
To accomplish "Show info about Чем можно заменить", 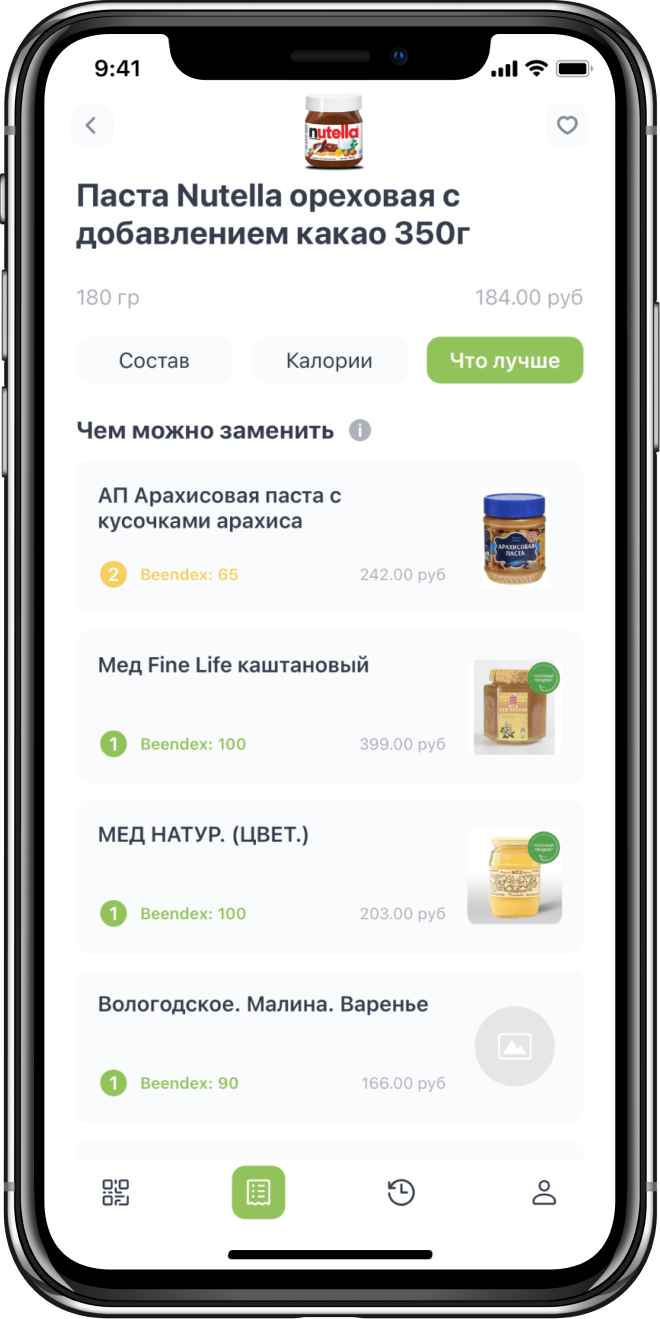I will click(x=360, y=431).
